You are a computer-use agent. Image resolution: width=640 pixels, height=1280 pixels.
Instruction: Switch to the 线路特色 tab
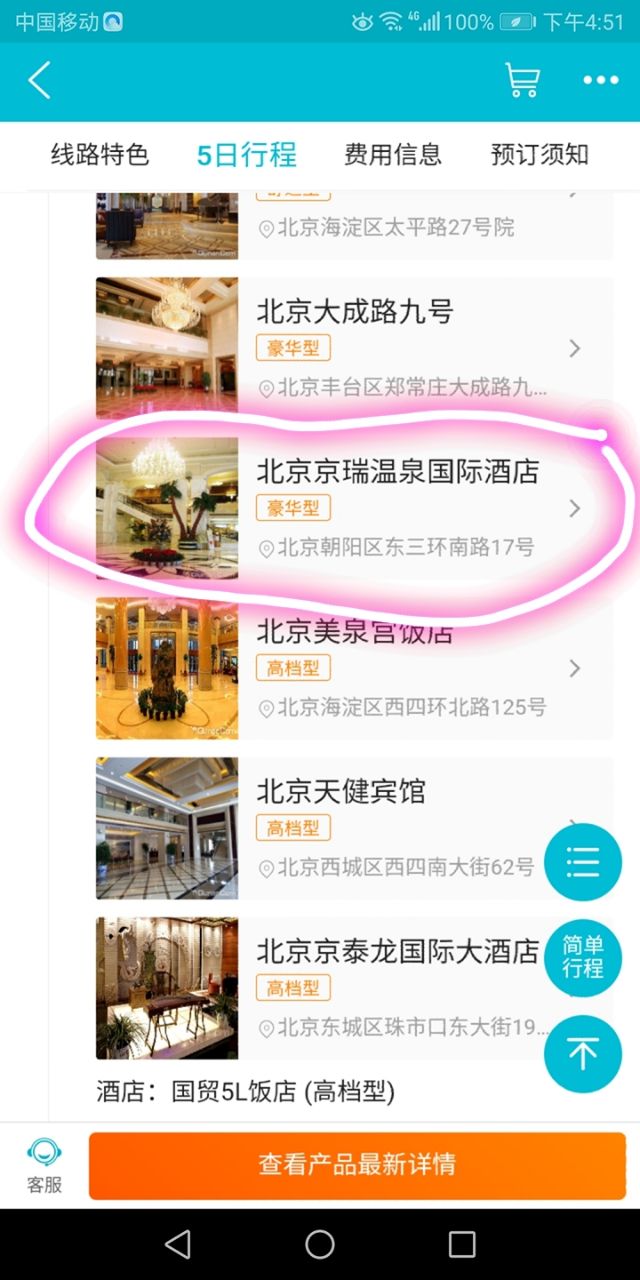100,155
